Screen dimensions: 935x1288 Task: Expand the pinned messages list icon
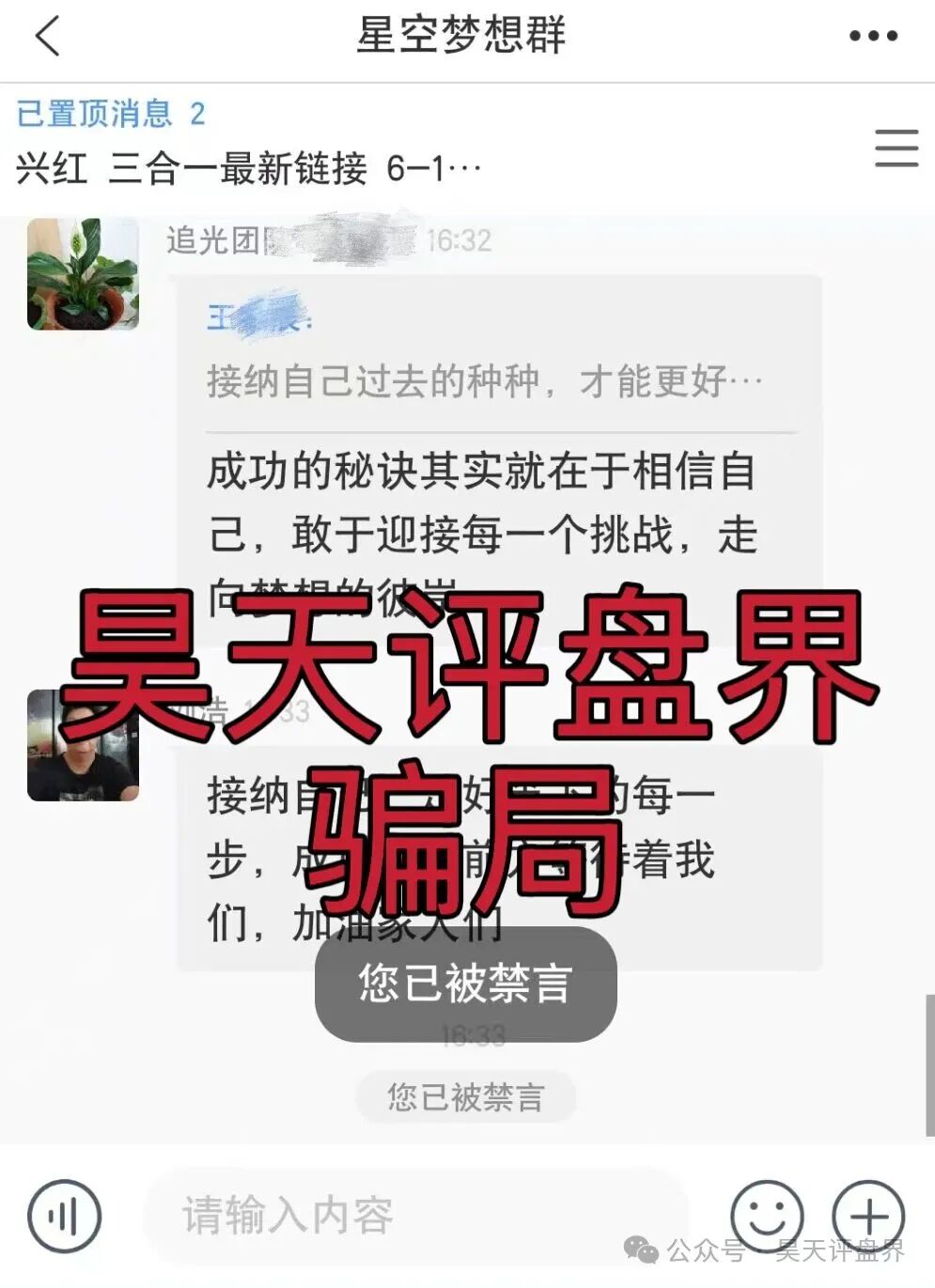[x=896, y=148]
